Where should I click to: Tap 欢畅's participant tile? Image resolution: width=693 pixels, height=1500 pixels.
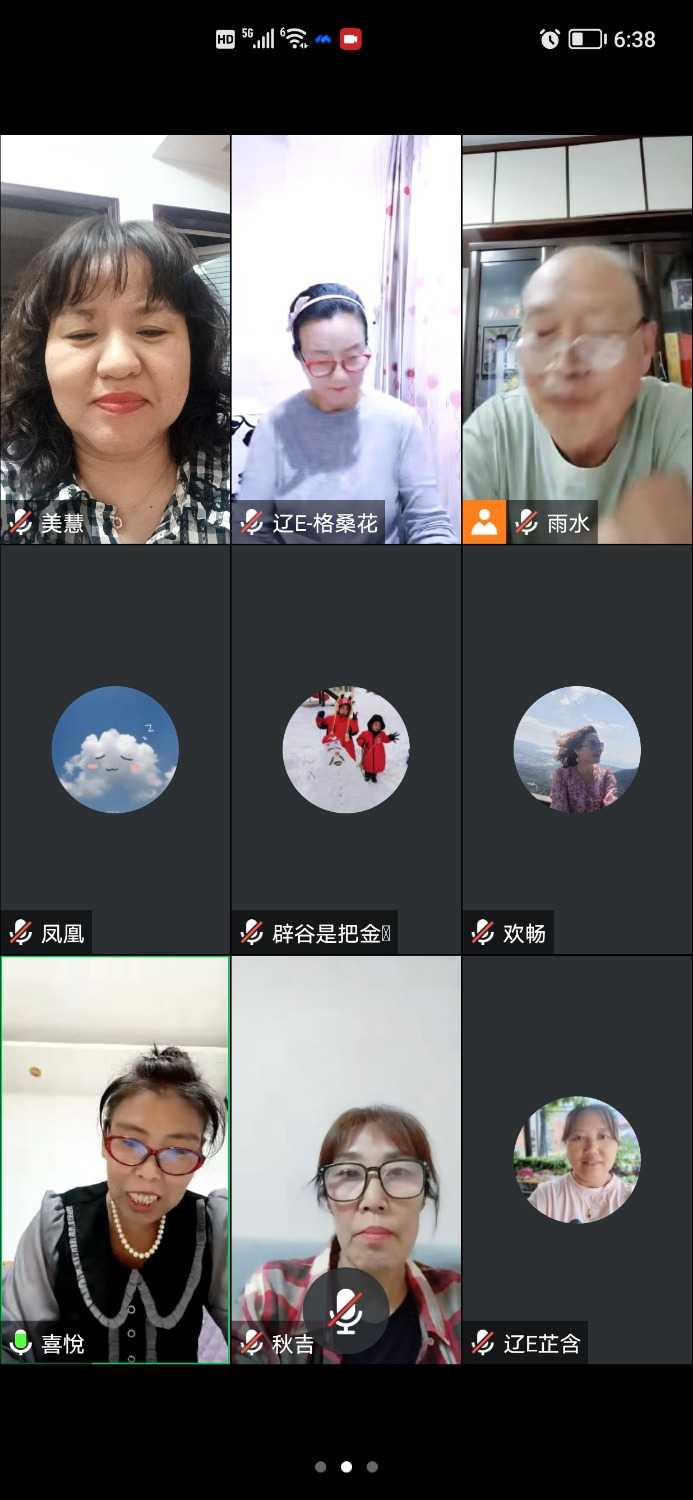click(577, 749)
